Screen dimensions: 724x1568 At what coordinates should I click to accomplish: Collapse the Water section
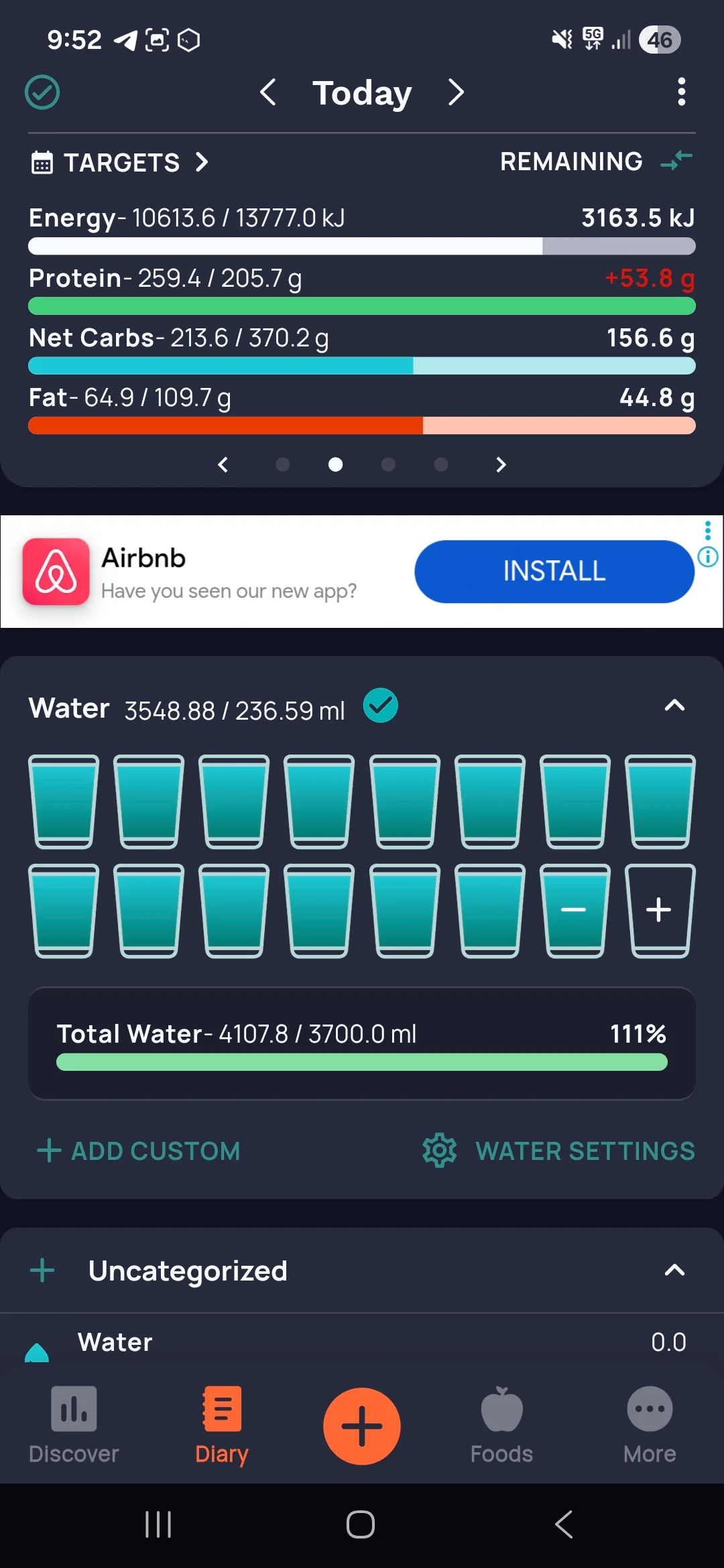coord(674,706)
